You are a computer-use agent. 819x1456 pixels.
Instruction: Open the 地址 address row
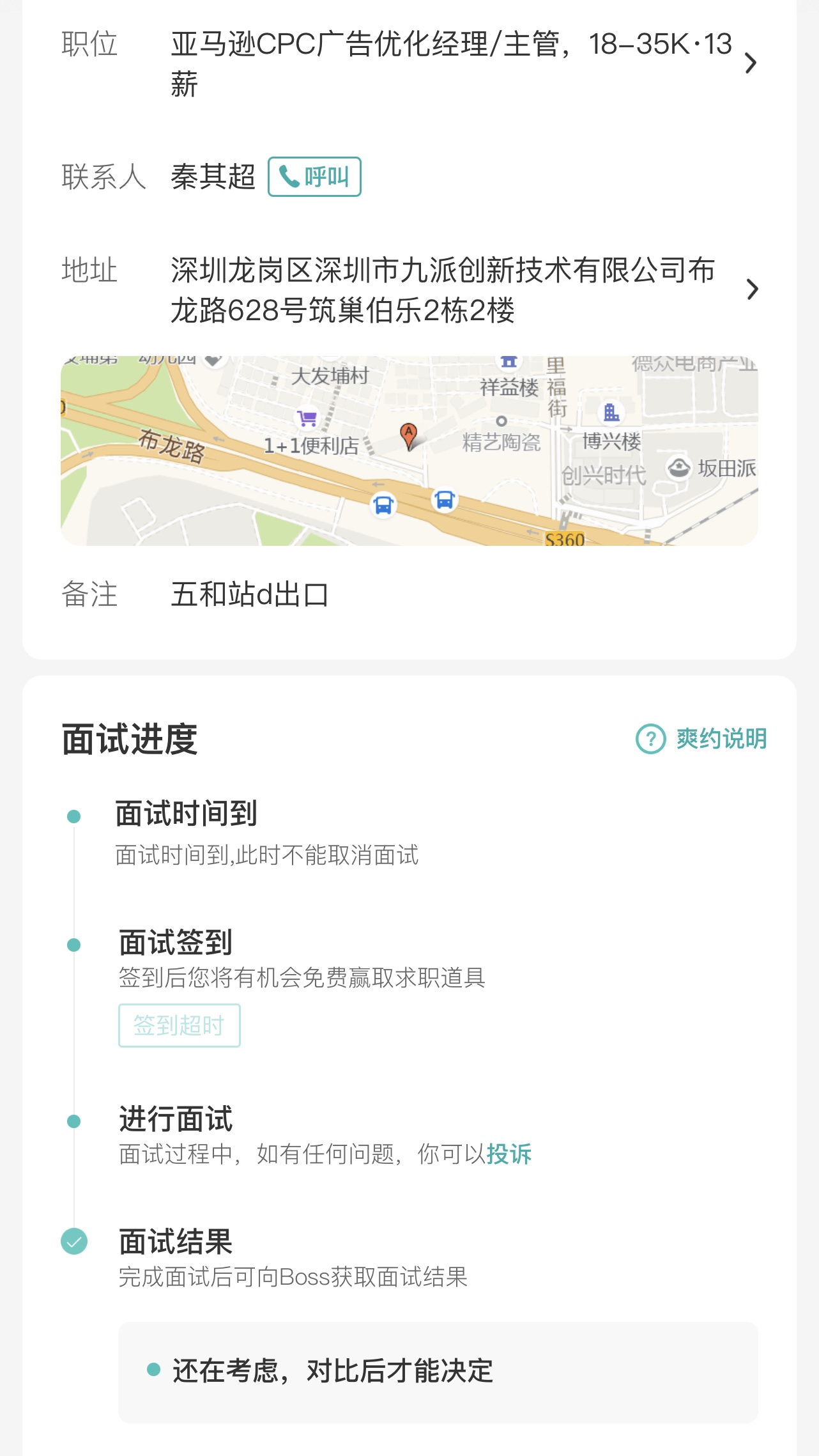click(409, 290)
